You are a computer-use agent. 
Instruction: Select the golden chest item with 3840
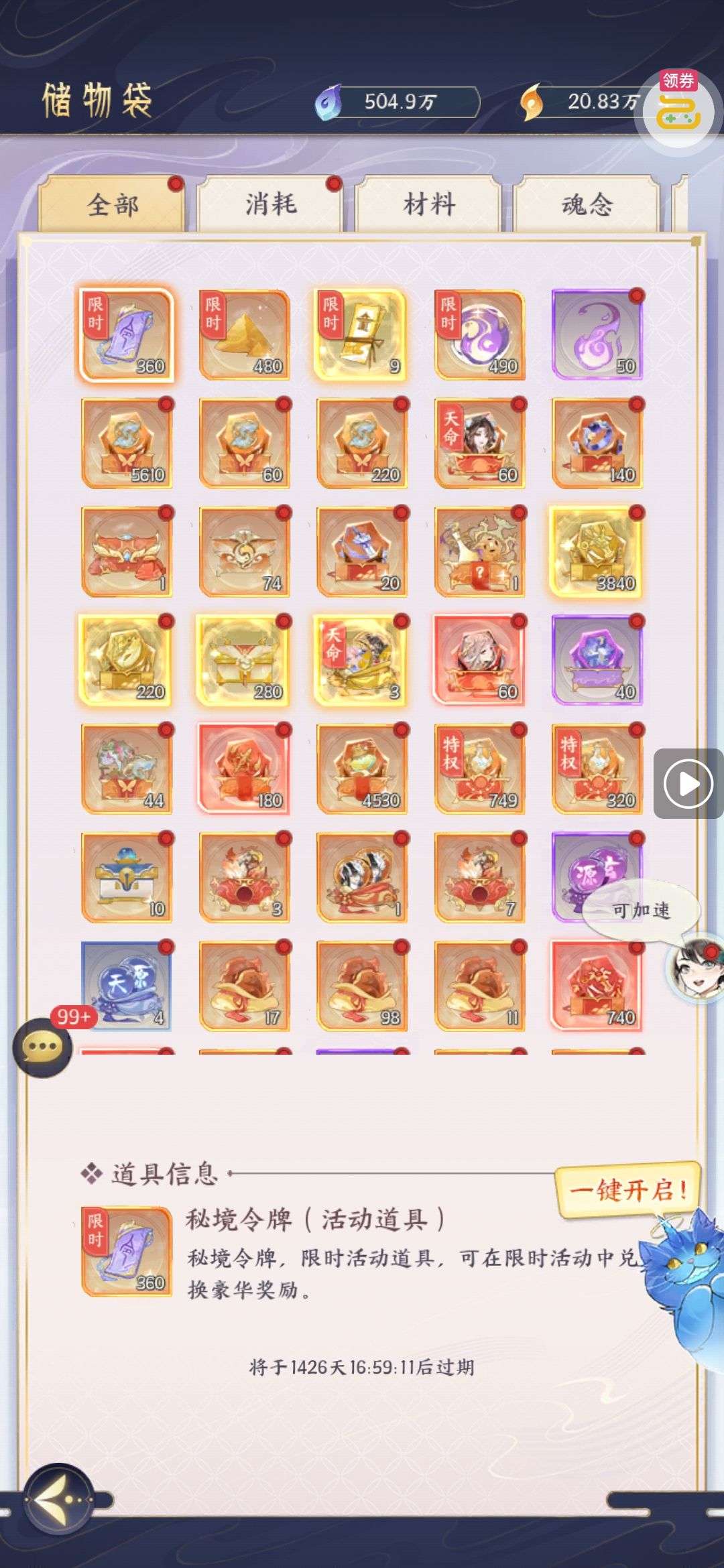pyautogui.click(x=597, y=551)
